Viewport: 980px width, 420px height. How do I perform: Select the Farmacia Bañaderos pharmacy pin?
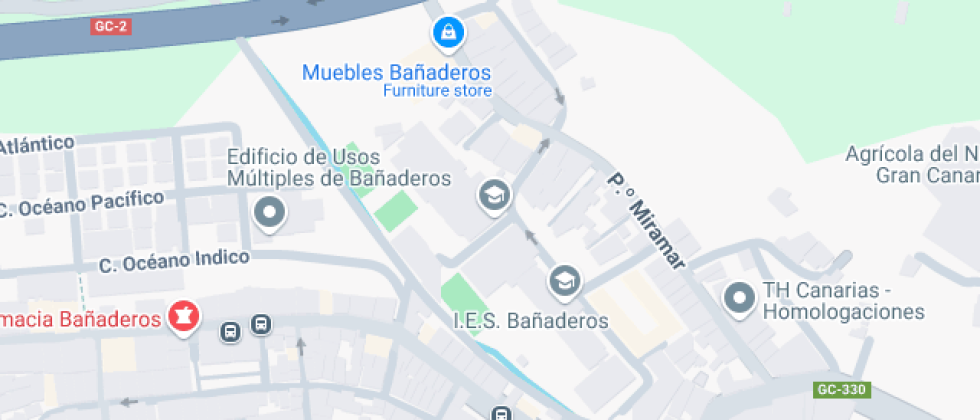tap(183, 318)
